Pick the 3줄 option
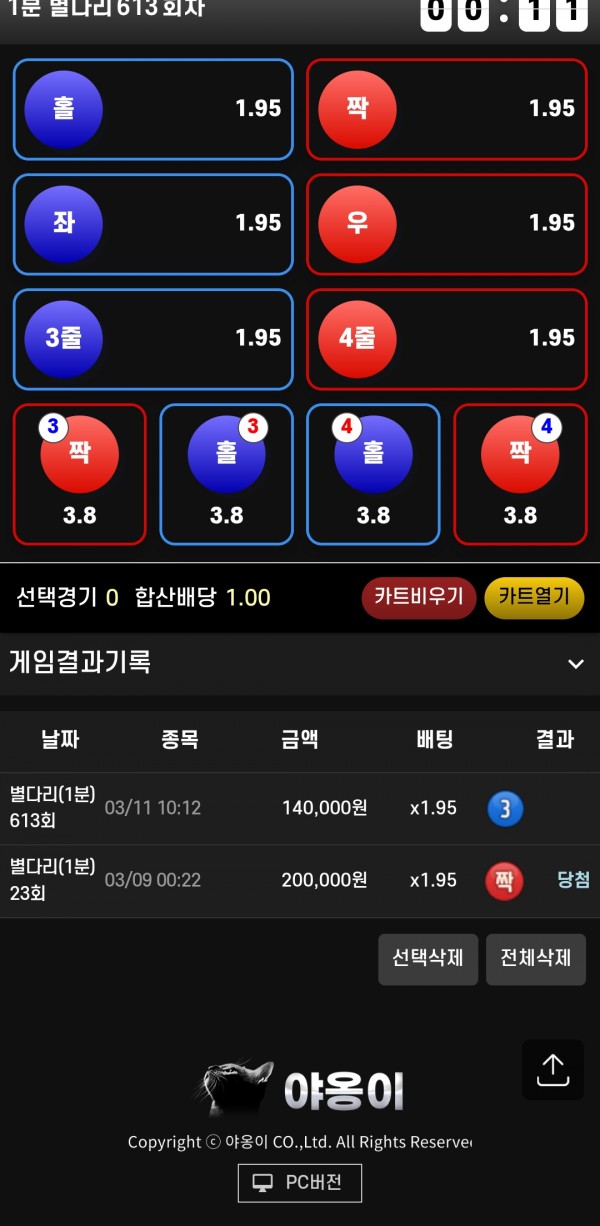 click(x=153, y=339)
